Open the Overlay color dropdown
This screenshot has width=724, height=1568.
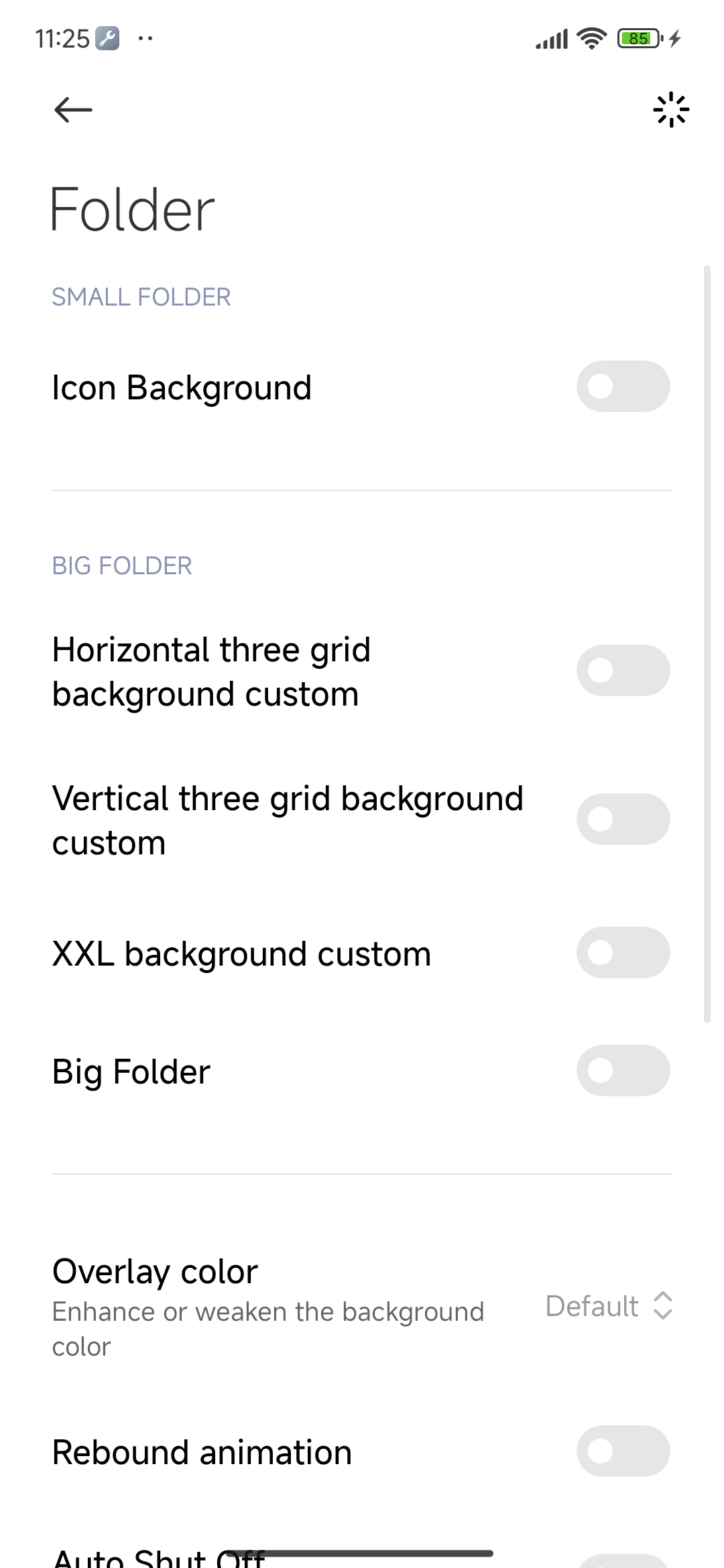[x=608, y=1306]
